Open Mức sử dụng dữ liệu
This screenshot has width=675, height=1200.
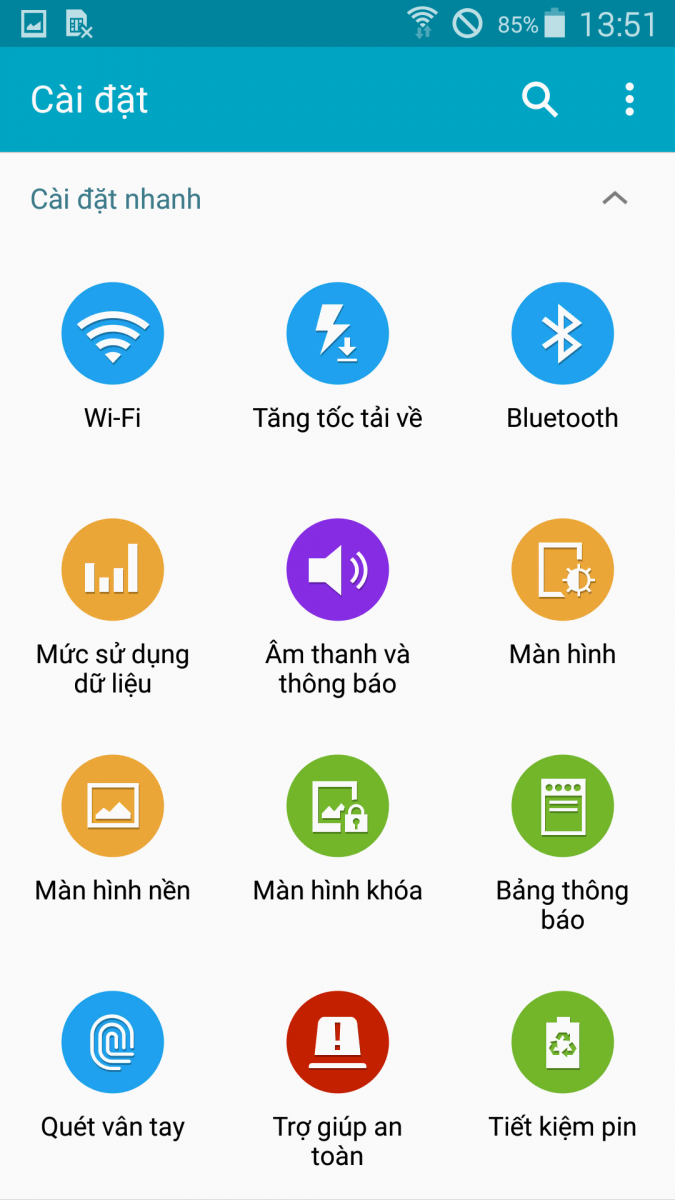pyautogui.click(x=112, y=570)
